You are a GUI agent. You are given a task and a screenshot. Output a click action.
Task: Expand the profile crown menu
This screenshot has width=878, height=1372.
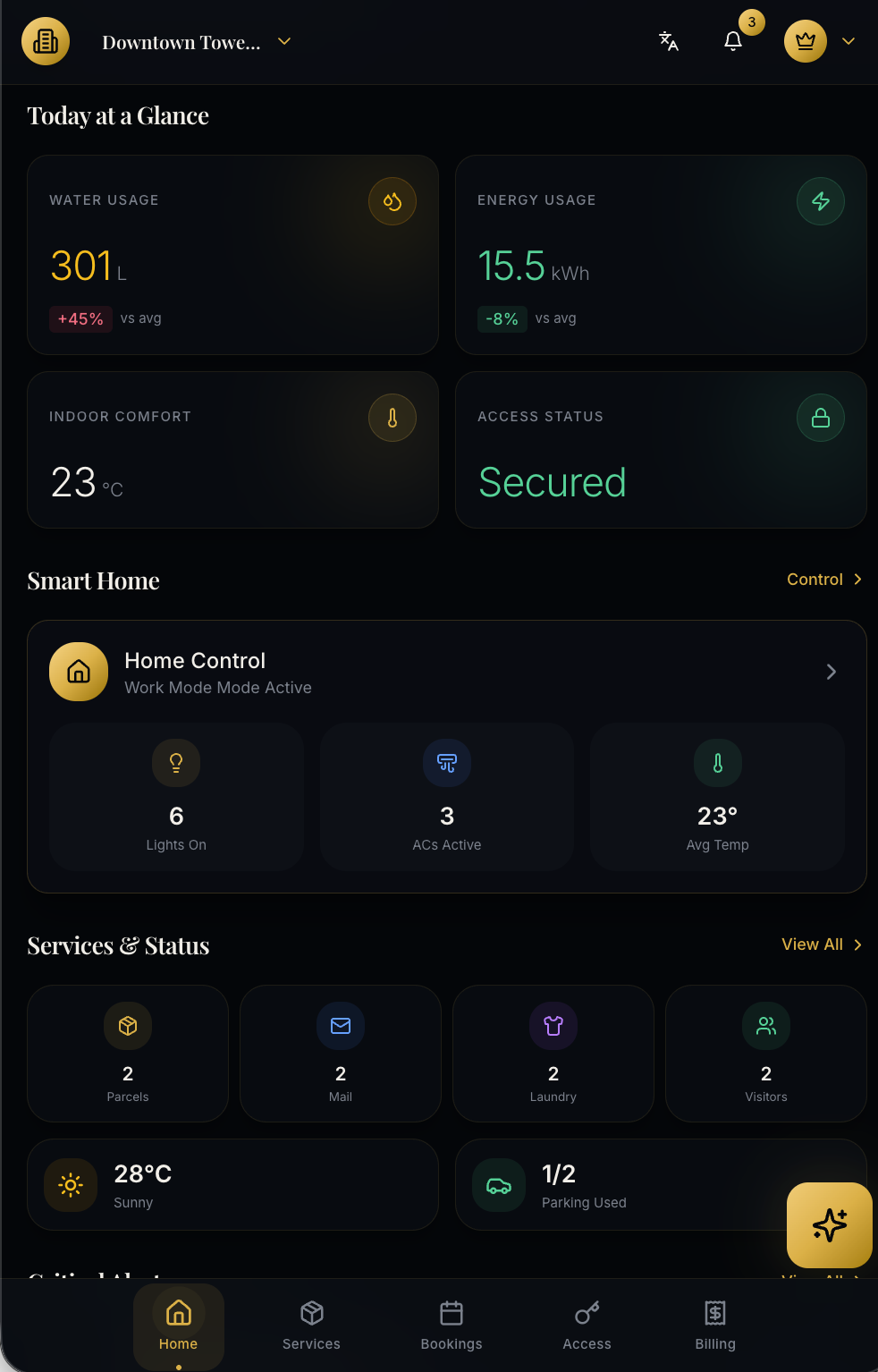point(846,41)
